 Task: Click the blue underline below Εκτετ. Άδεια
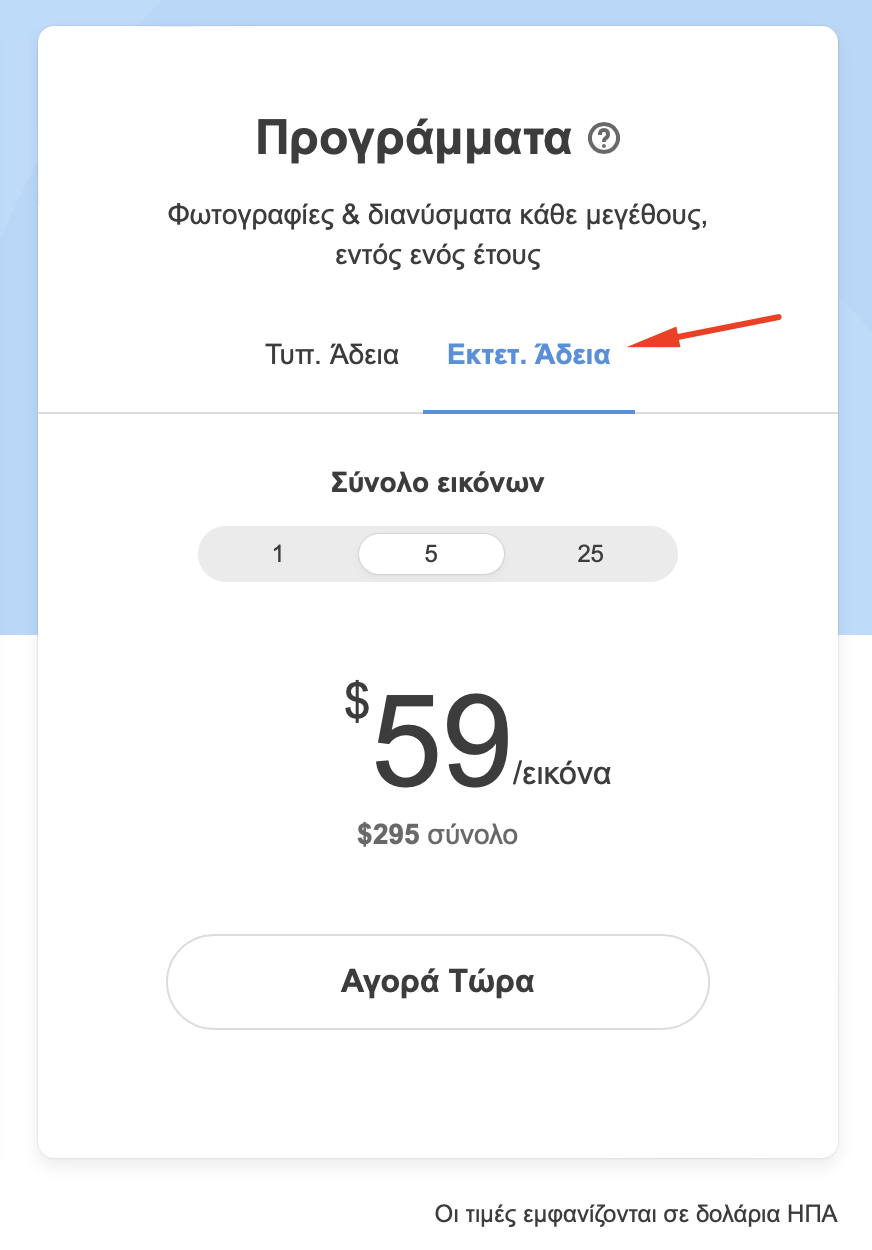point(528,409)
